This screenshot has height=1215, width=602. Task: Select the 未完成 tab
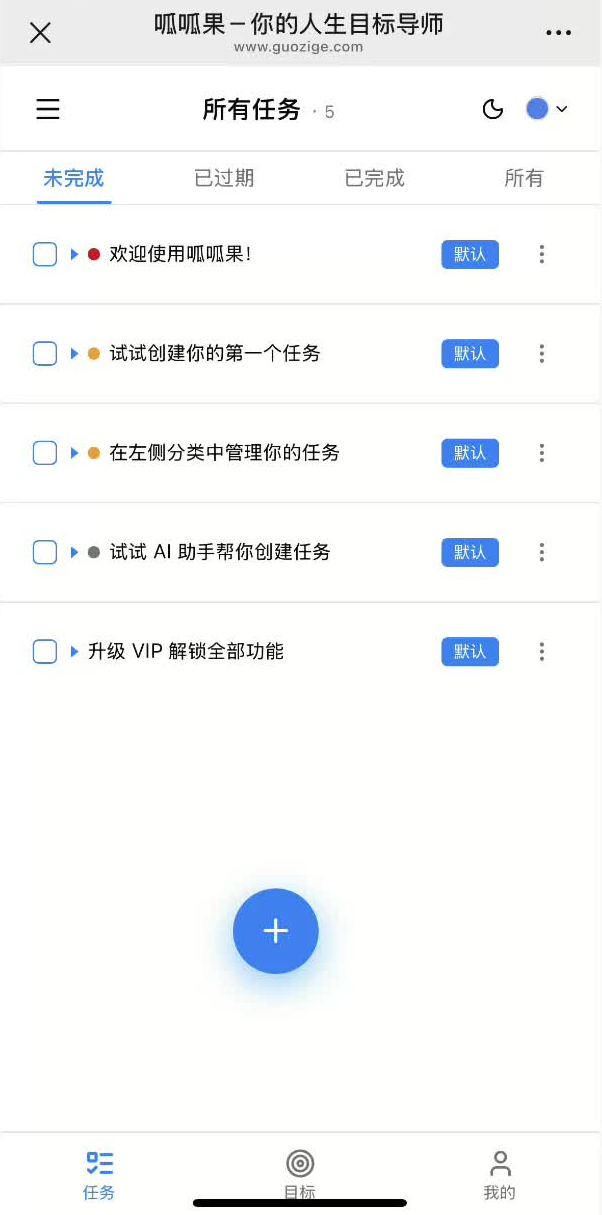click(74, 178)
